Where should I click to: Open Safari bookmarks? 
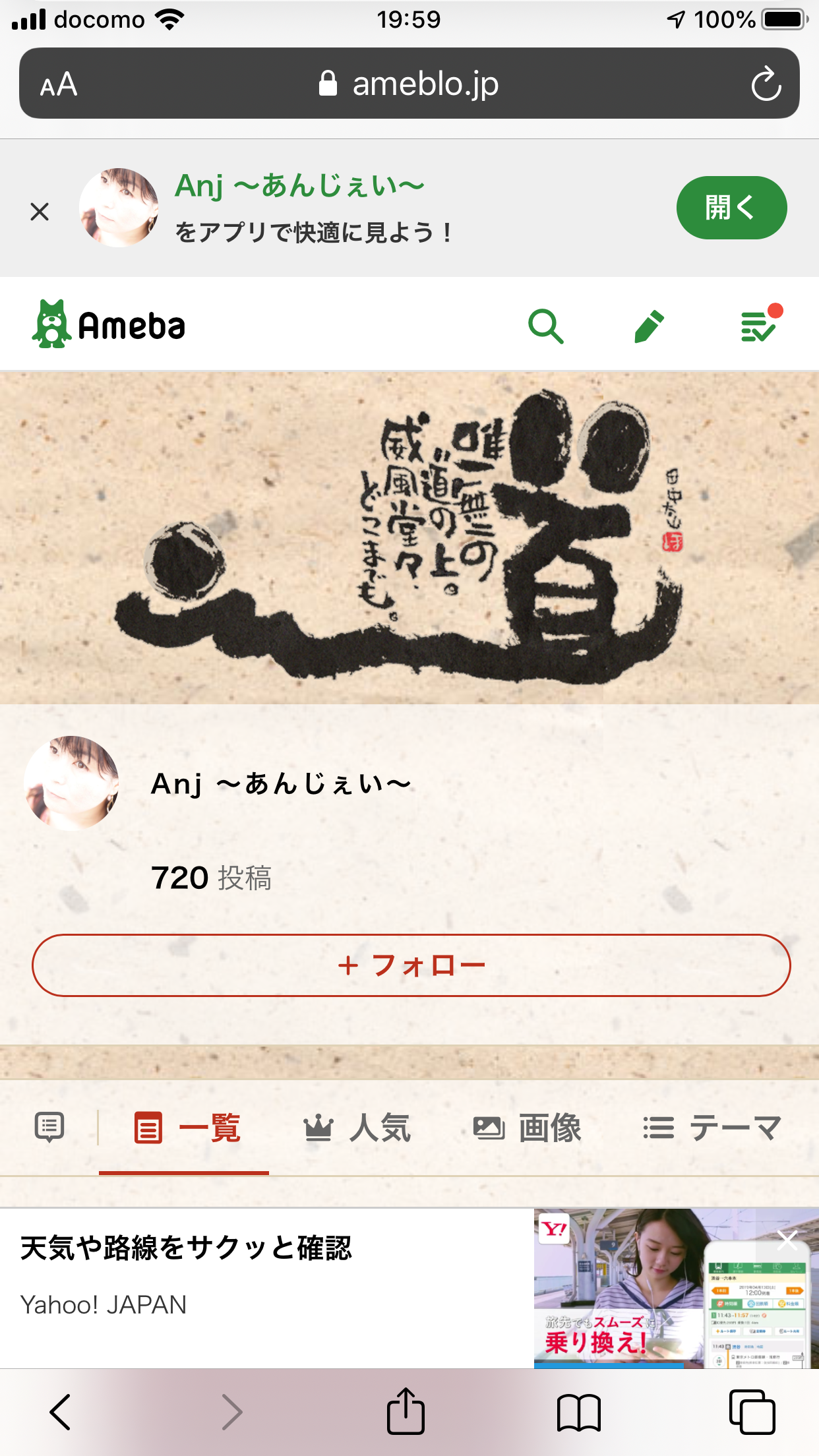tap(578, 1412)
